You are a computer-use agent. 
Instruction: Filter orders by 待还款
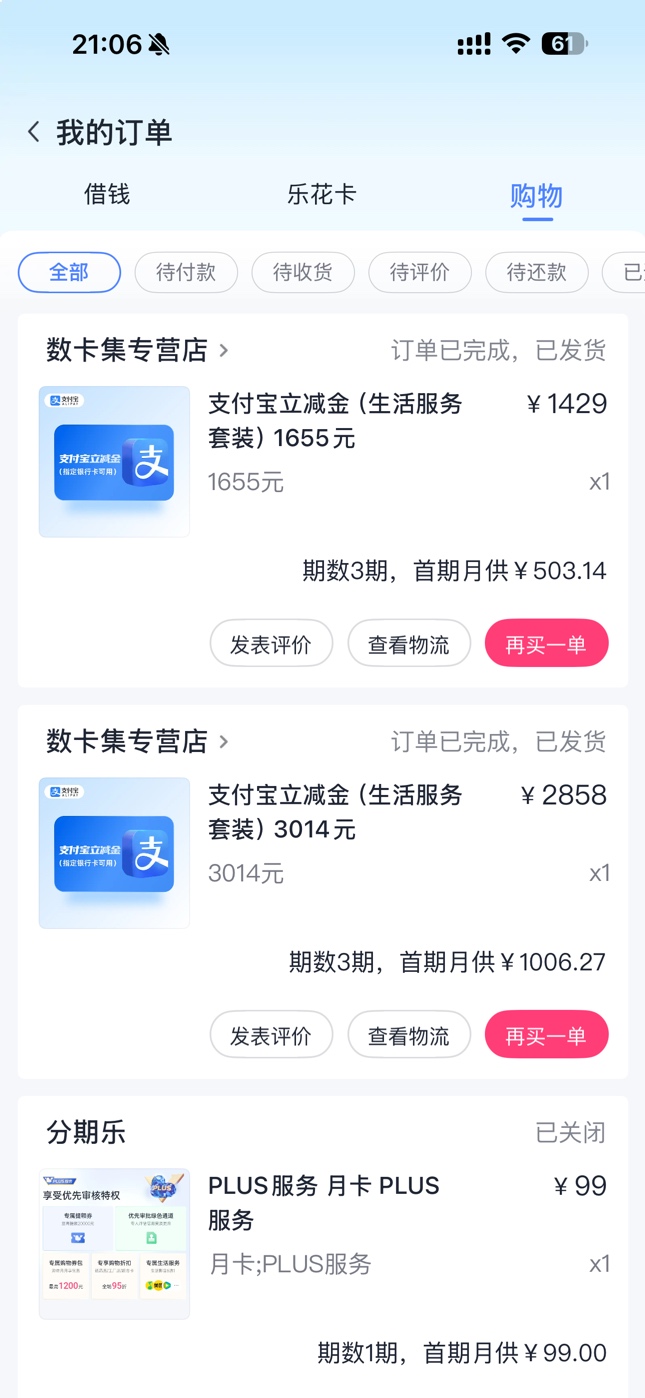(x=536, y=272)
